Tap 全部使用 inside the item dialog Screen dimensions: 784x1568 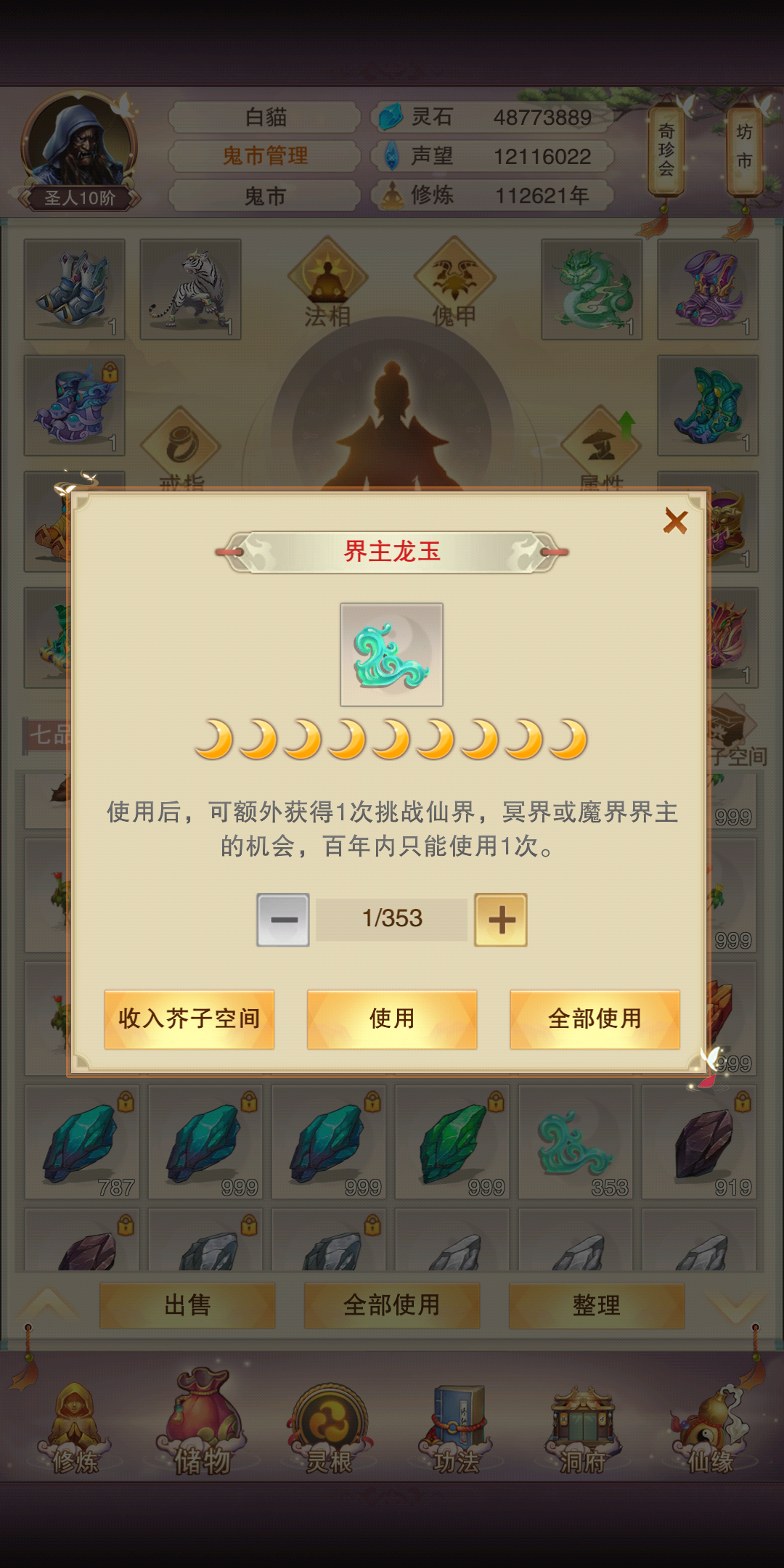pyautogui.click(x=595, y=1019)
